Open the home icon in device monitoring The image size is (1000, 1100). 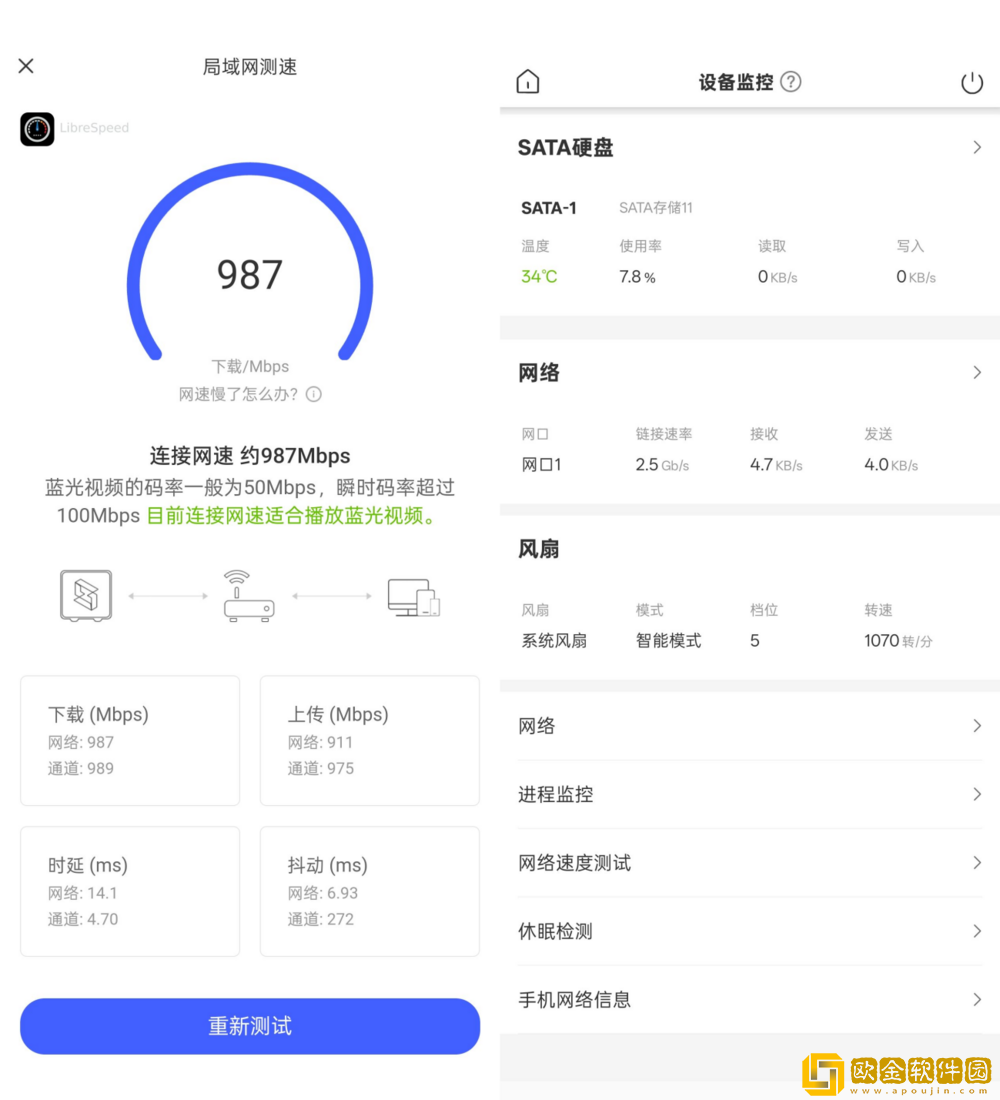(x=527, y=82)
